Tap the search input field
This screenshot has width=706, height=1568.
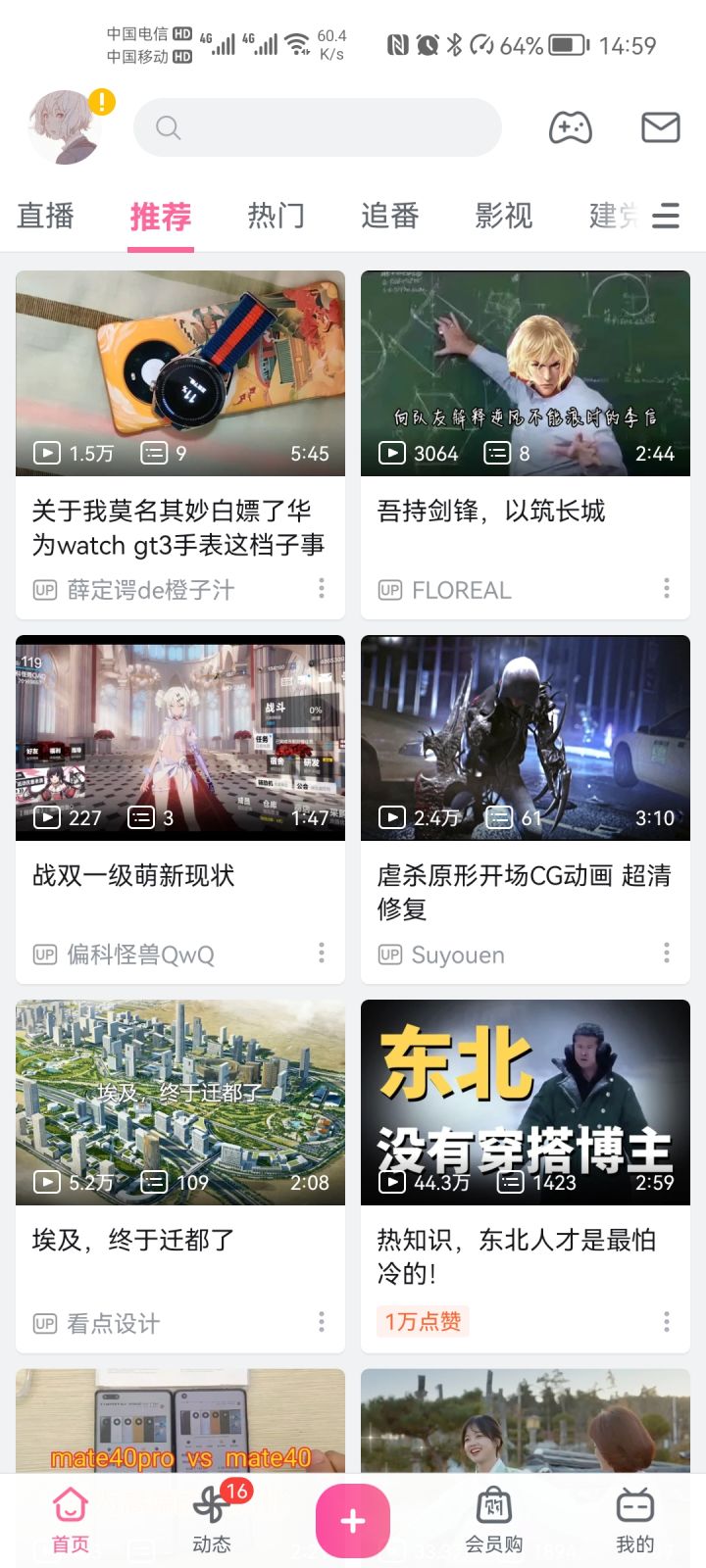pyautogui.click(x=317, y=127)
